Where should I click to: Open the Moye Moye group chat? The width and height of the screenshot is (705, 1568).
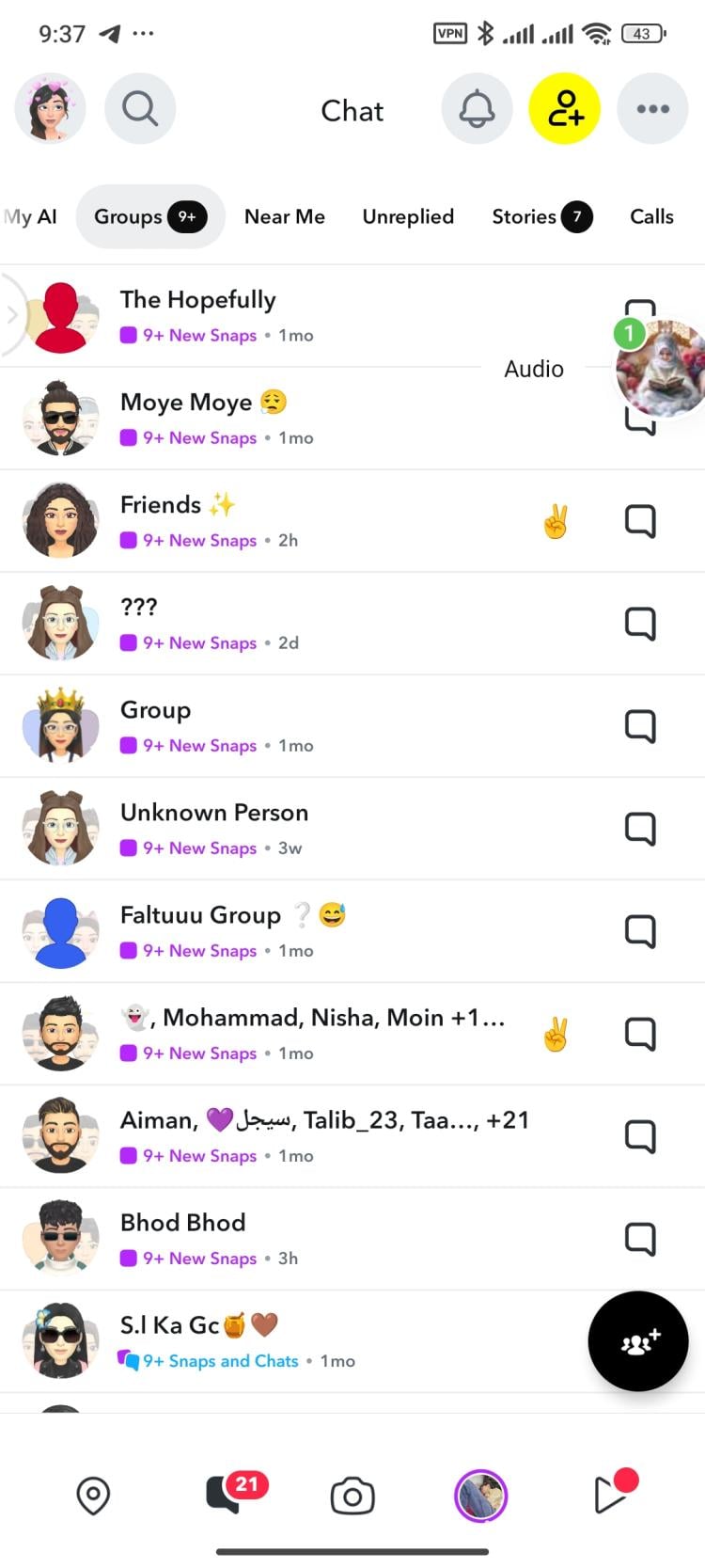[x=352, y=419]
